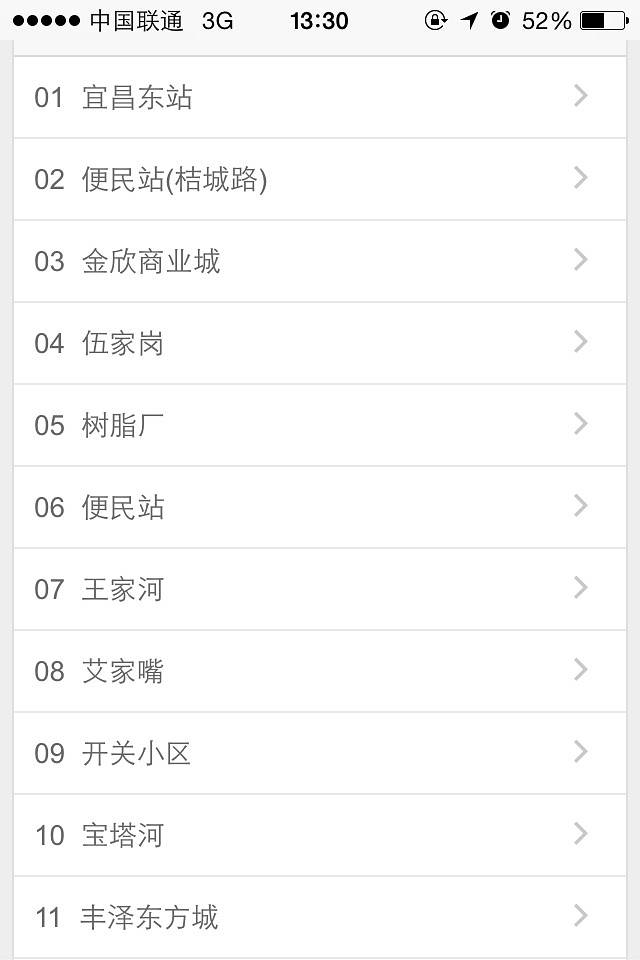Open the 王家河 stop
This screenshot has height=960, width=640.
click(x=319, y=589)
